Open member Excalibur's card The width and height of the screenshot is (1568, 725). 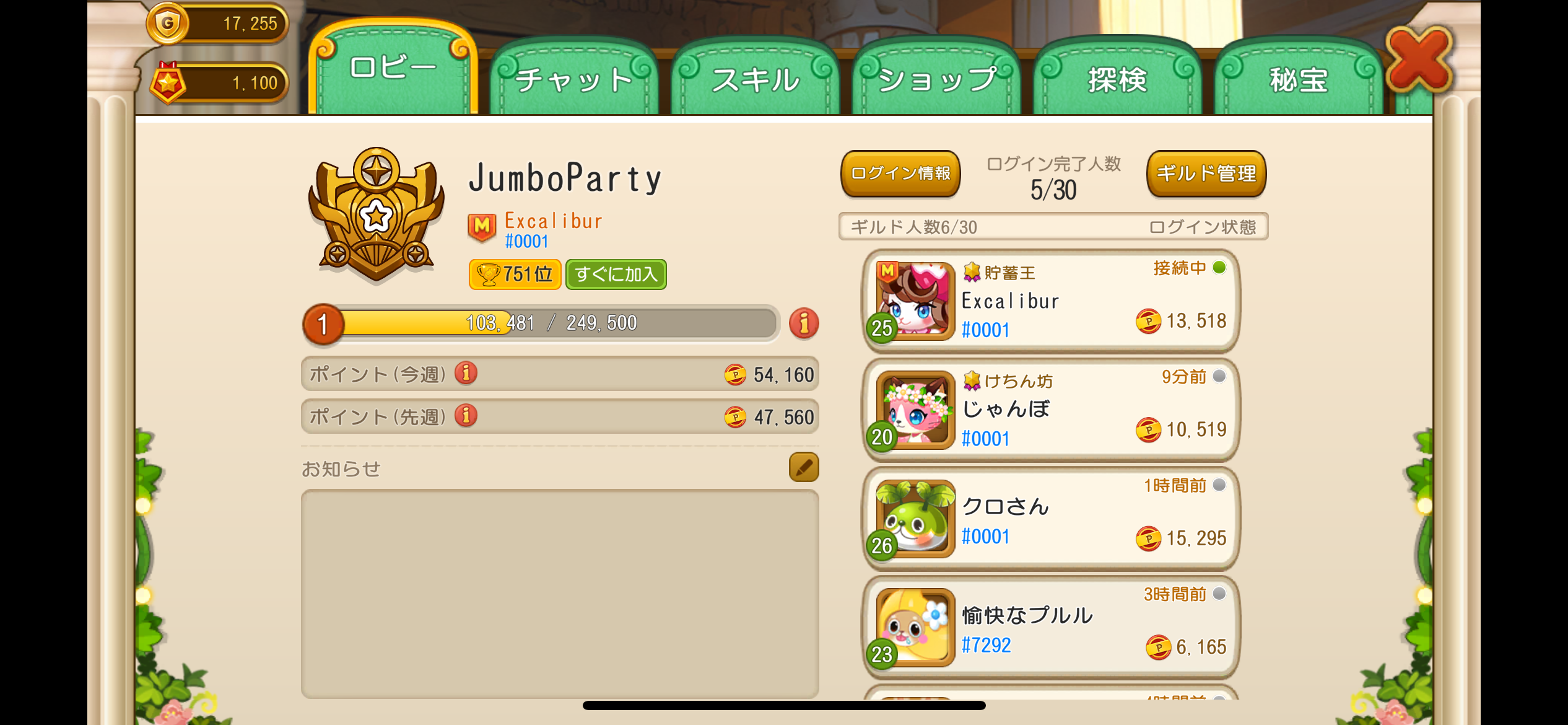1050,302
